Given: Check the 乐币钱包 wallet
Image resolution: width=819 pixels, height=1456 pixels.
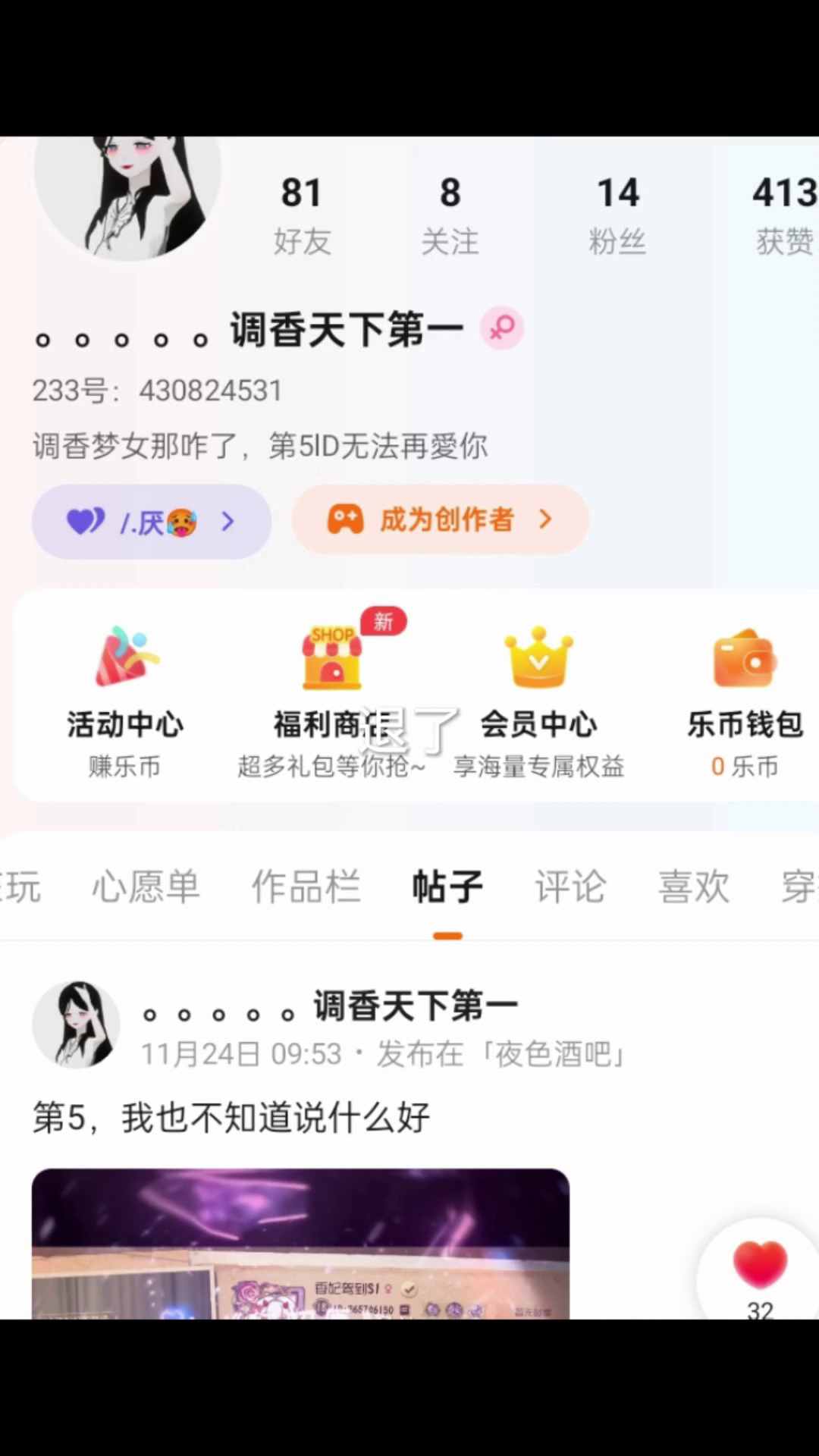Looking at the screenshot, I should click(x=745, y=698).
